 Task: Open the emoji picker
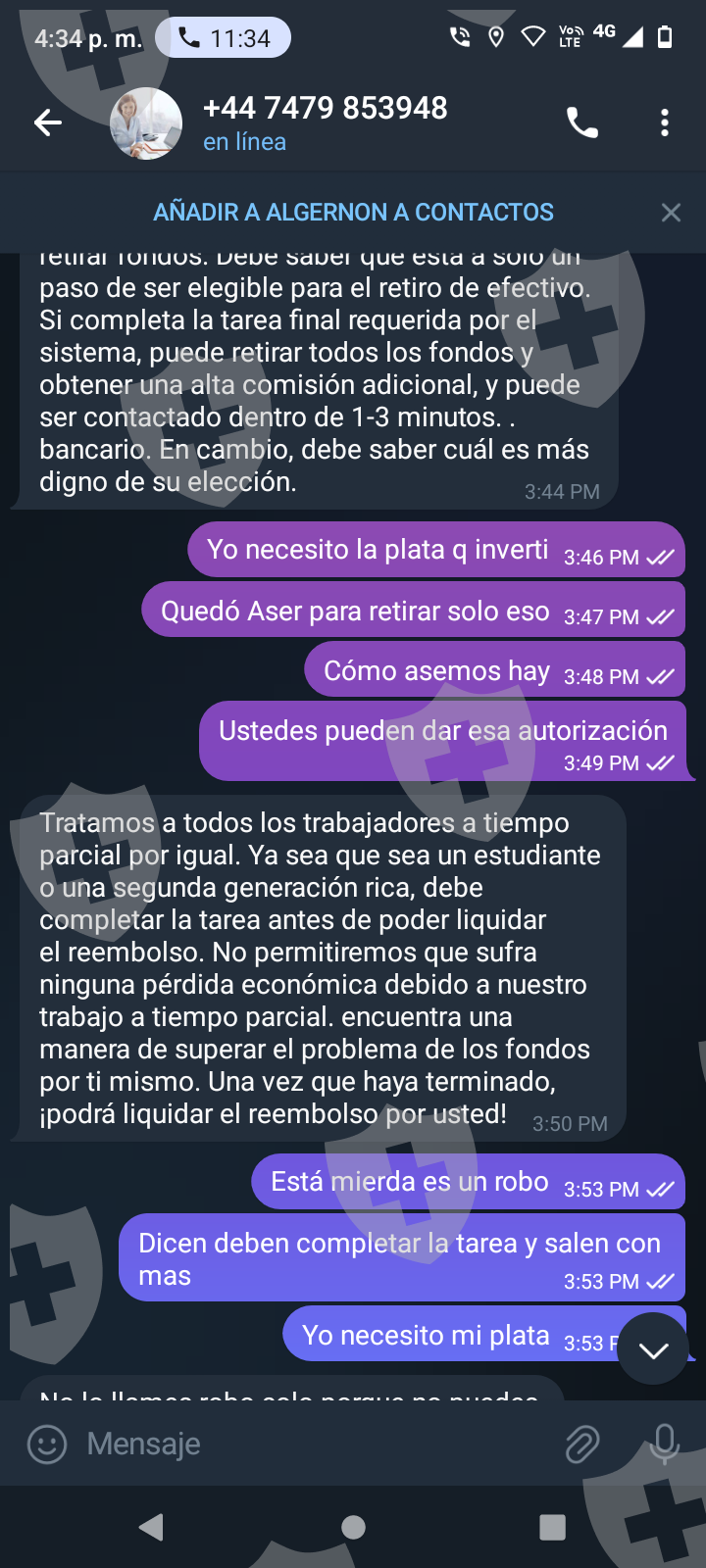[46, 1444]
